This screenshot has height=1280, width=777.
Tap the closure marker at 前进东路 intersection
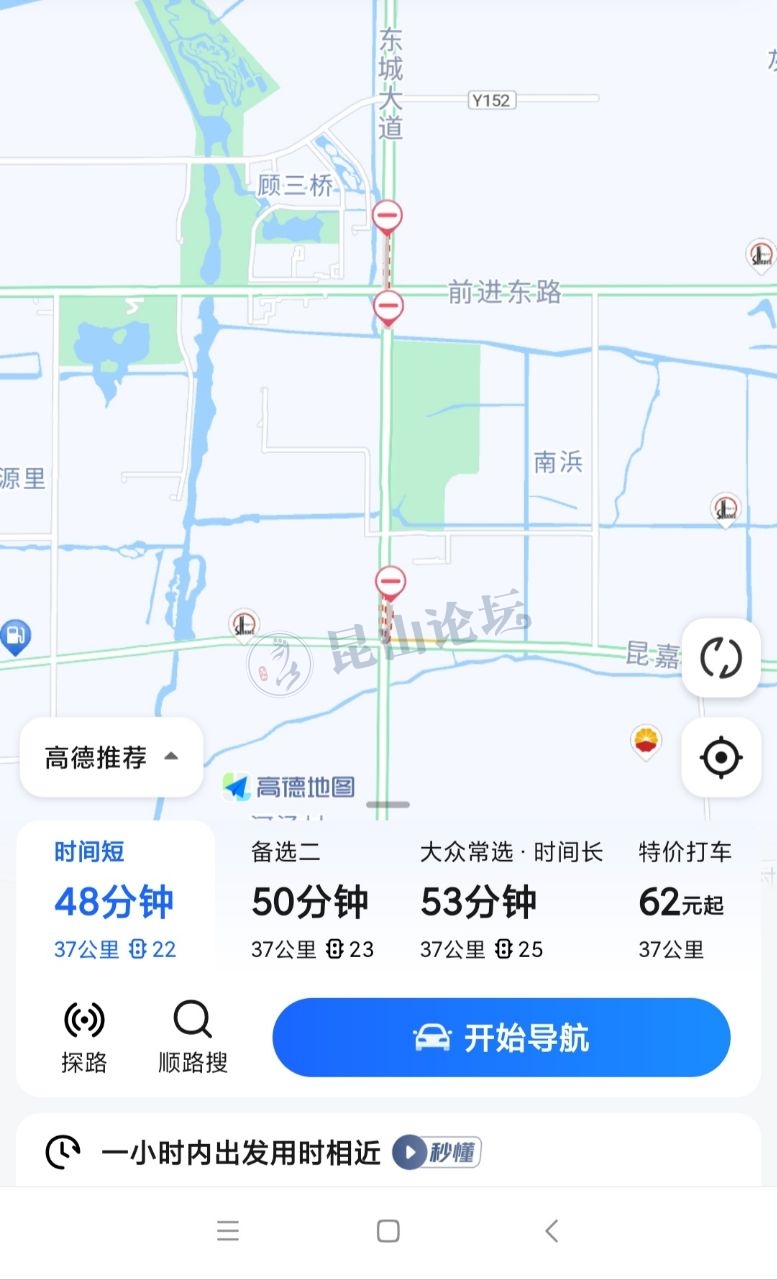tap(388, 306)
